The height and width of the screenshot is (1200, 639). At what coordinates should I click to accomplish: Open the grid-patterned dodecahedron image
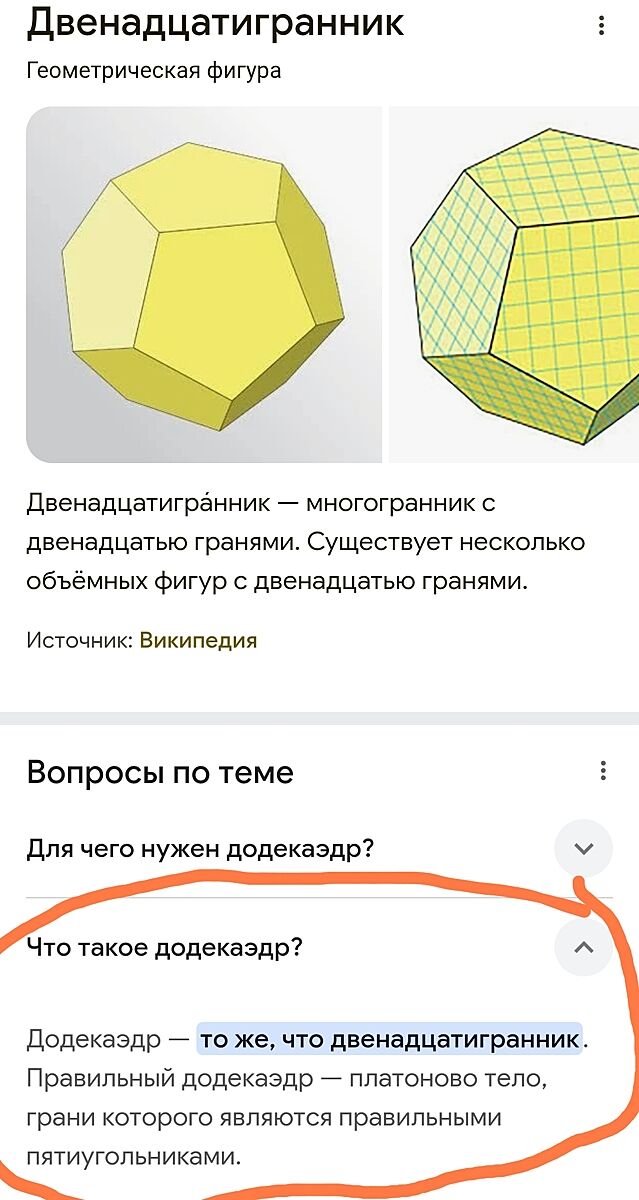[514, 285]
